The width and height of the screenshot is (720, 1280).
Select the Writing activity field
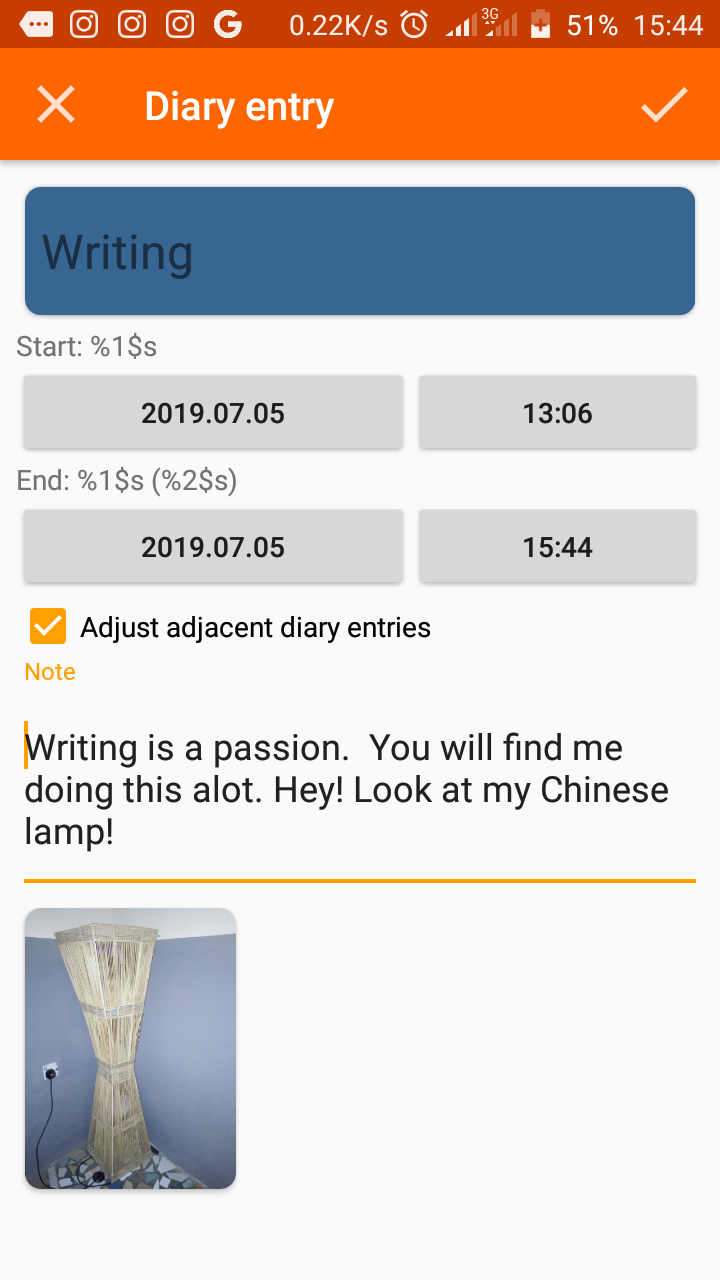click(x=360, y=251)
